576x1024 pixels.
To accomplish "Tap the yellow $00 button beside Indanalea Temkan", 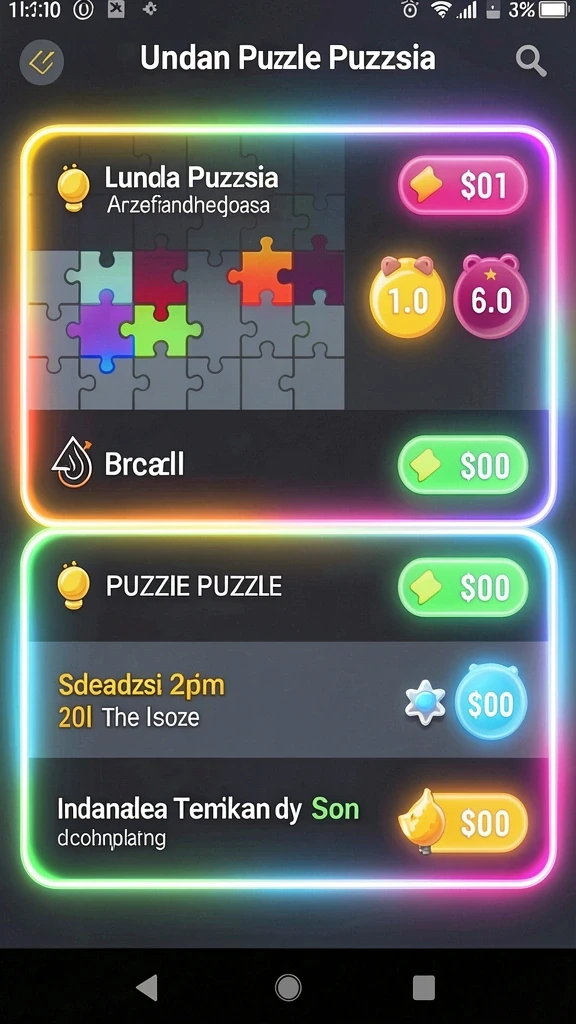I will click(463, 822).
